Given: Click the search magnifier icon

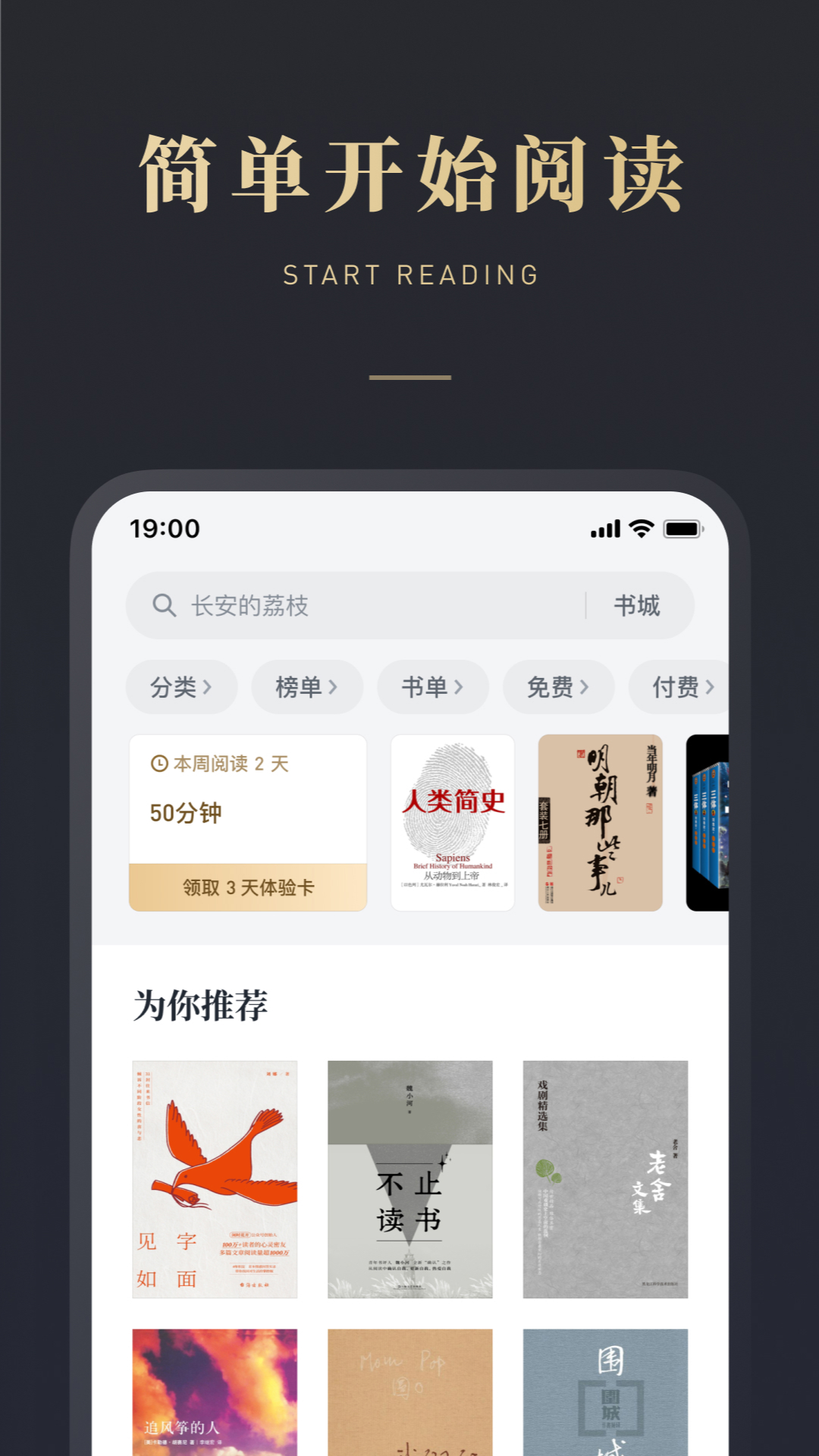Looking at the screenshot, I should tap(163, 605).
